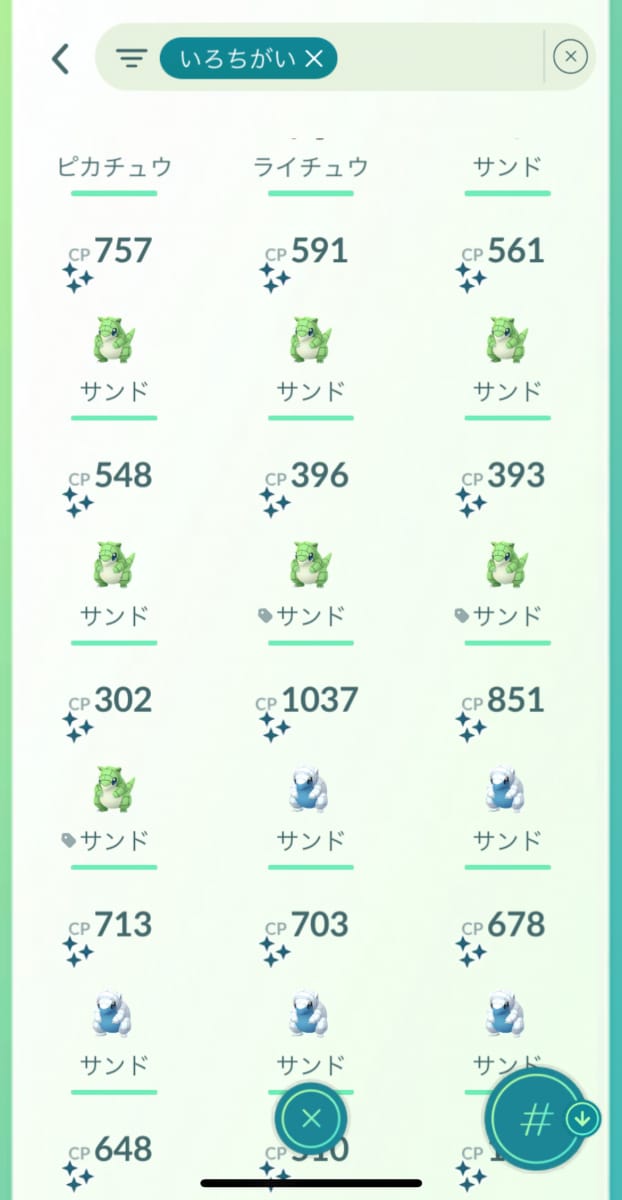This screenshot has width=622, height=1200.
Task: Open the filter options icon
Action: 130,59
